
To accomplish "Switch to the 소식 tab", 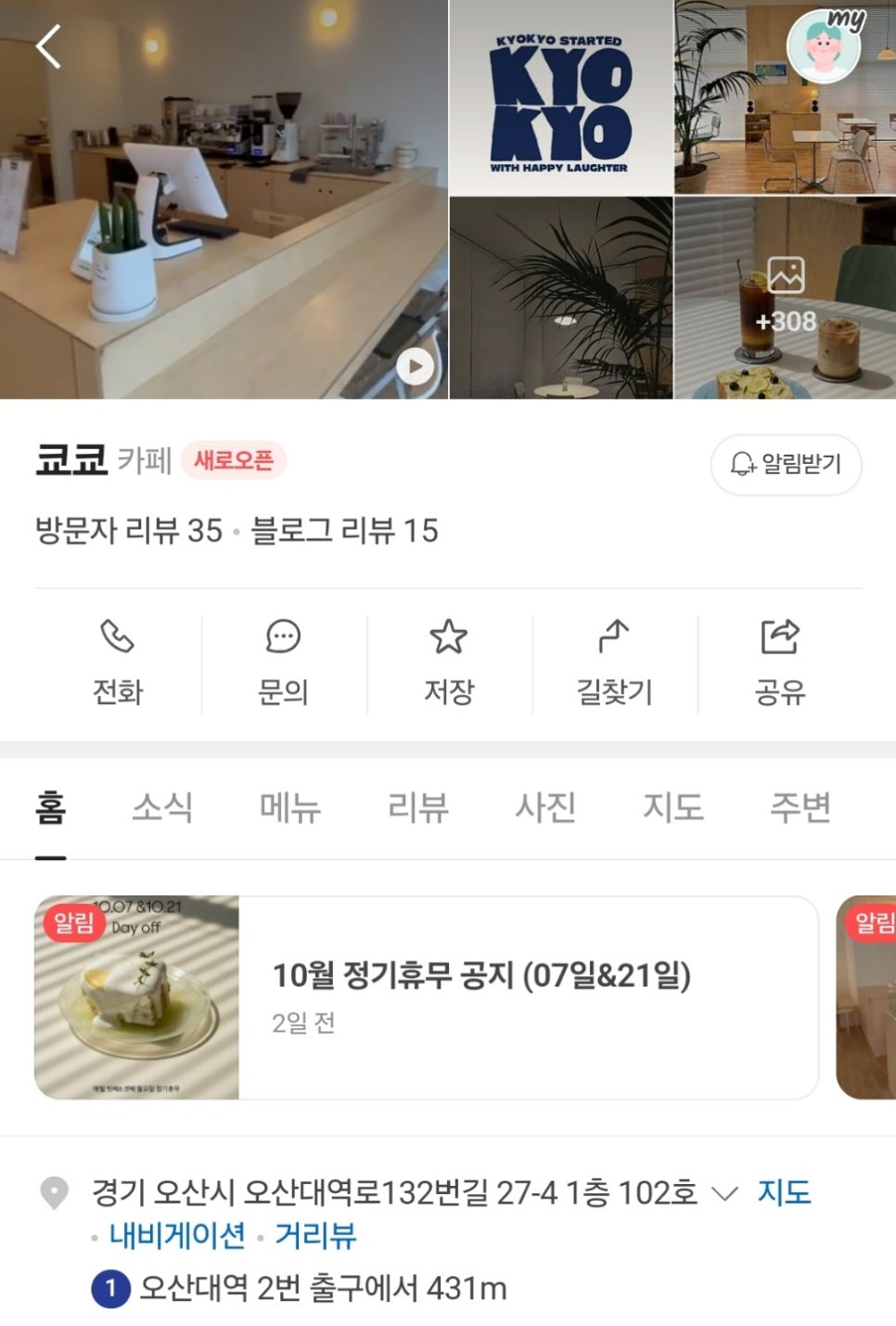I will pos(162,807).
